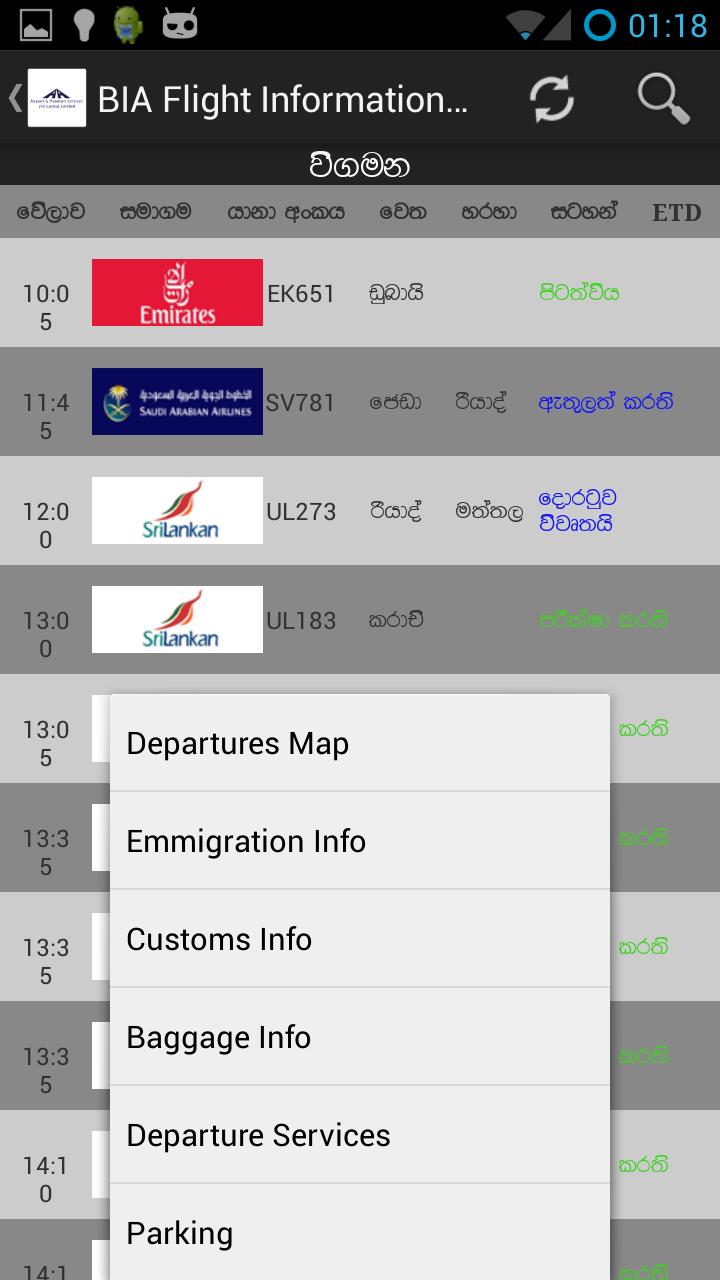The width and height of the screenshot is (720, 1280).
Task: Select the EK651 Dubai flight row
Action: (360, 292)
